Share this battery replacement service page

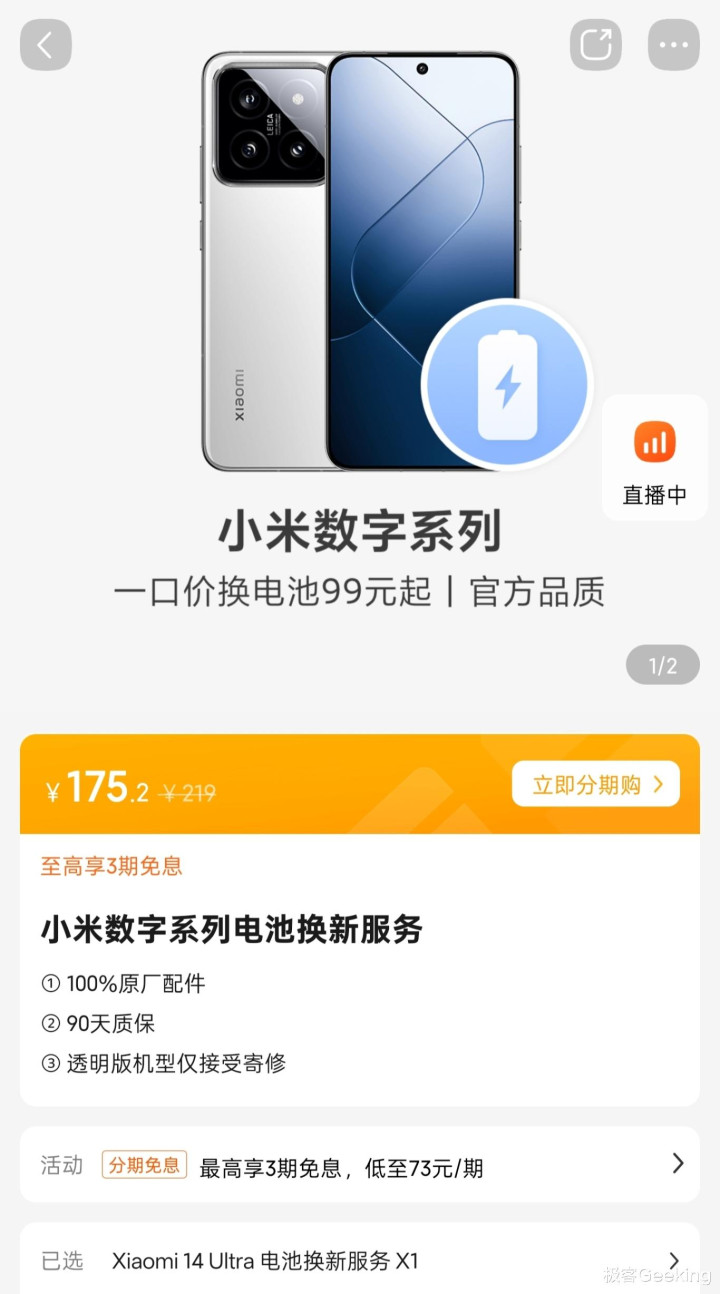596,45
